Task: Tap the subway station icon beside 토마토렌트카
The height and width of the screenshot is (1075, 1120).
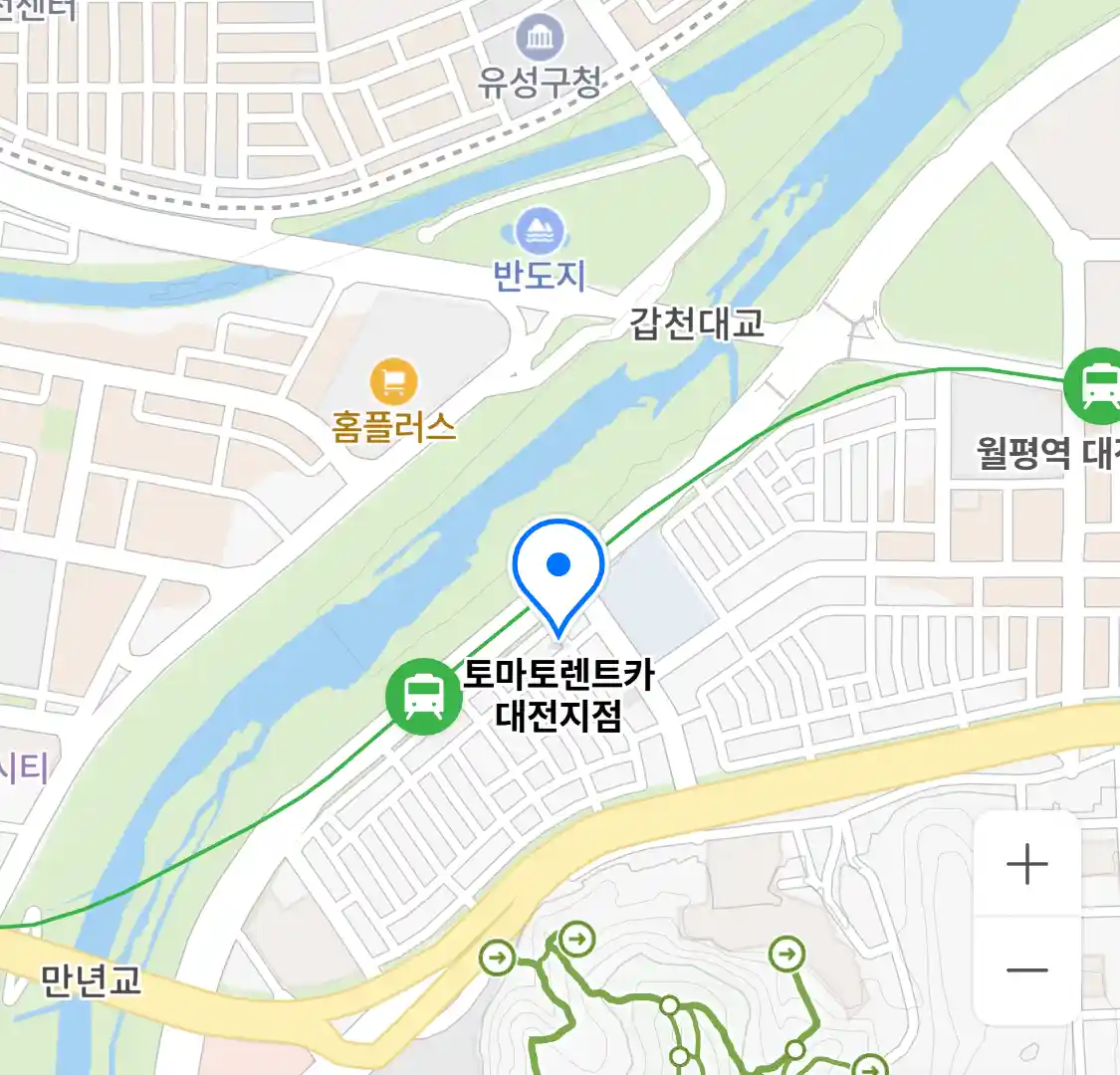Action: 424,696
